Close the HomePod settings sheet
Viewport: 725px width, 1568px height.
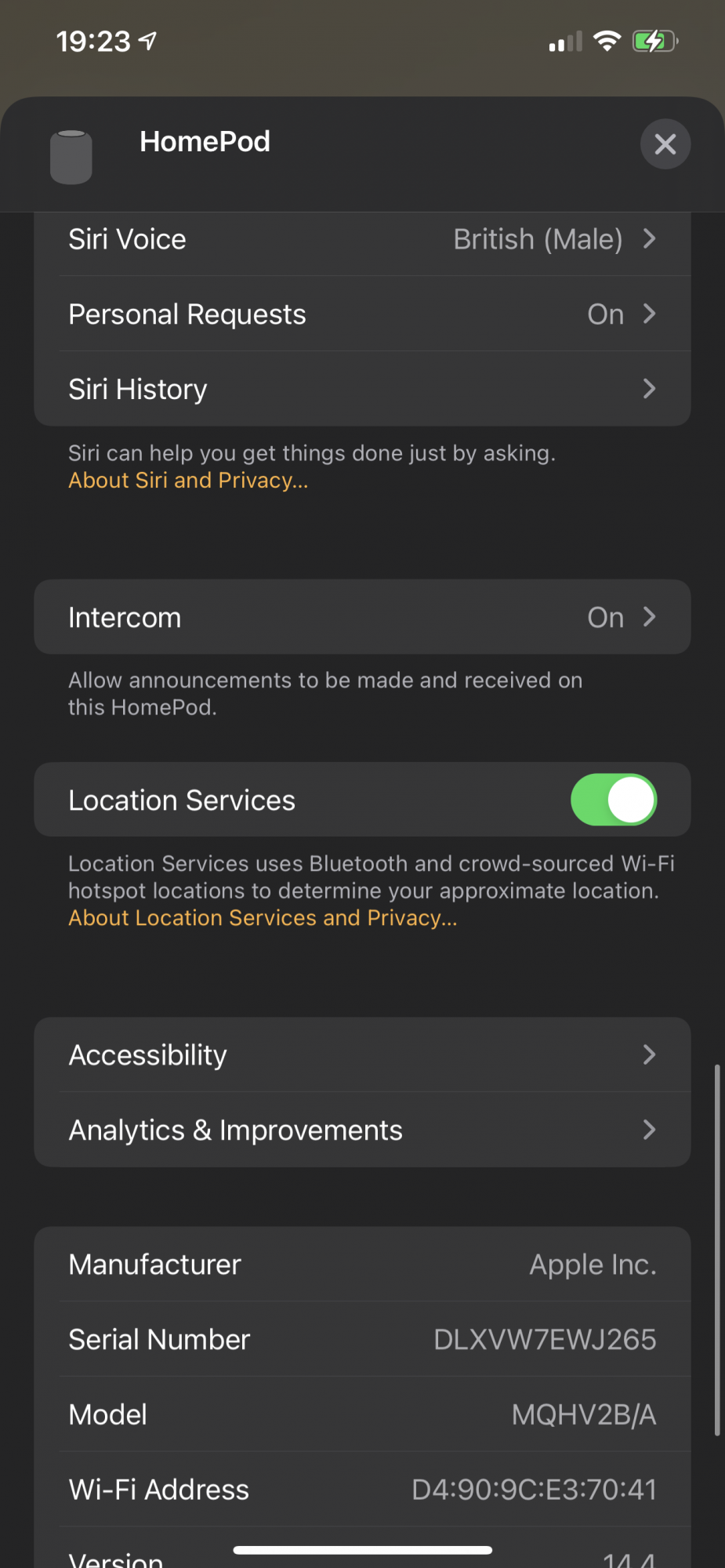665,144
